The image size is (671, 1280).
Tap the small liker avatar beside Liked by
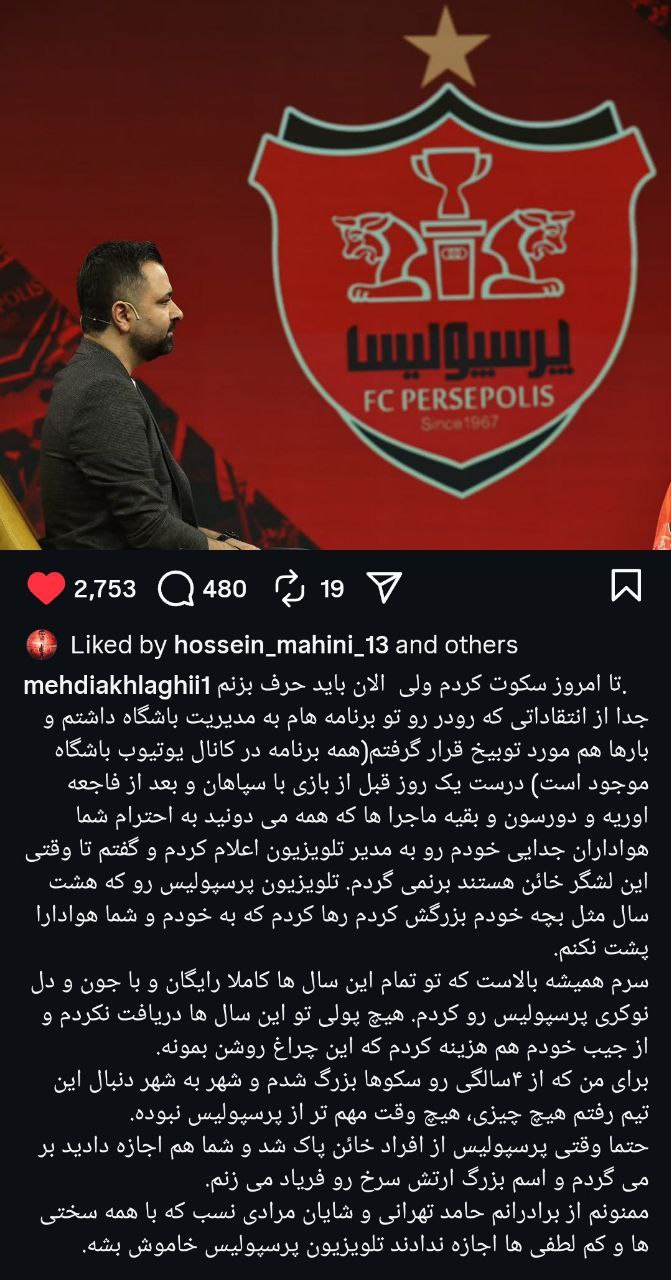[x=40, y=644]
